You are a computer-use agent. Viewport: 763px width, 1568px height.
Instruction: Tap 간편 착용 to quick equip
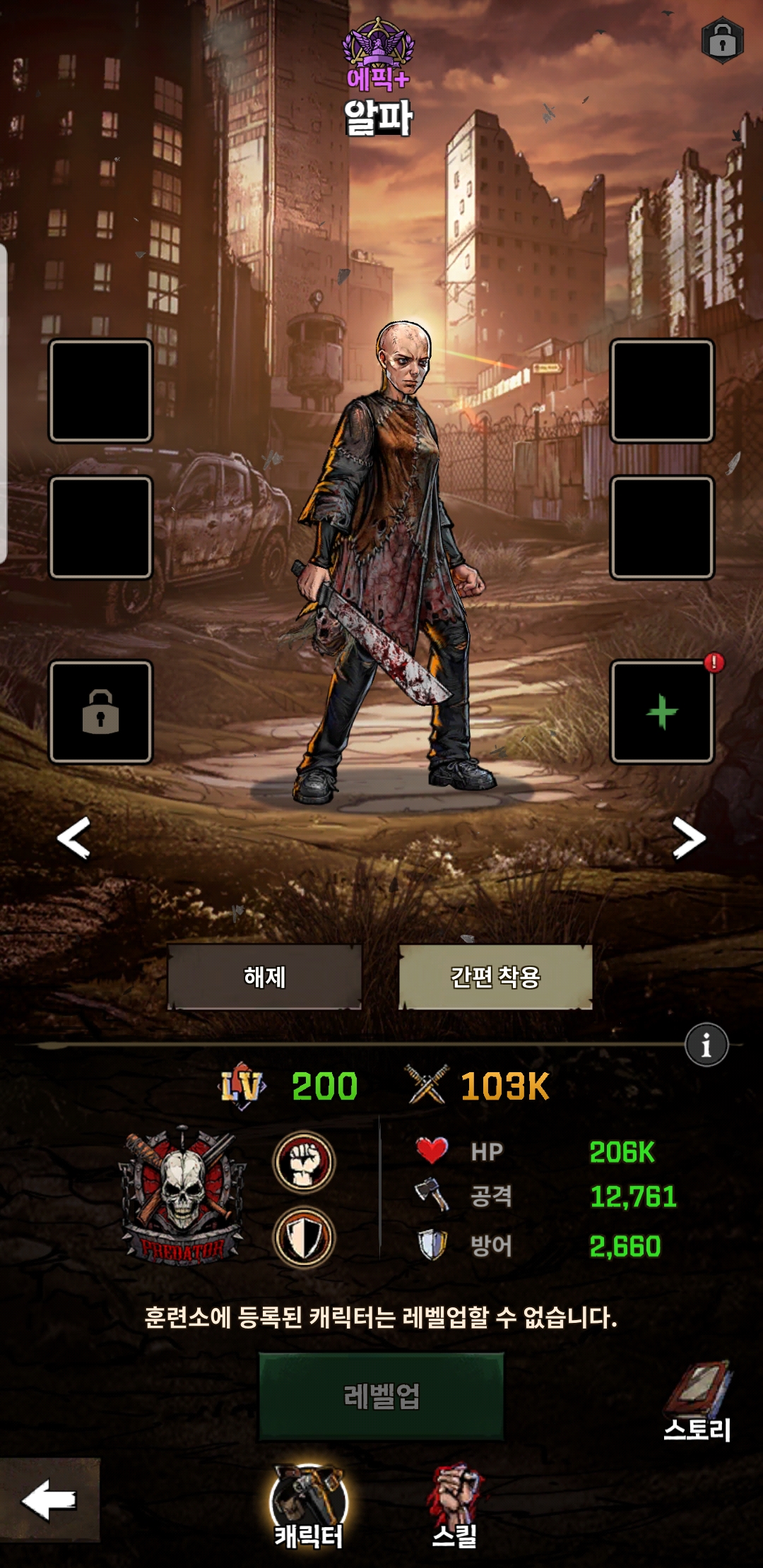[x=495, y=978]
